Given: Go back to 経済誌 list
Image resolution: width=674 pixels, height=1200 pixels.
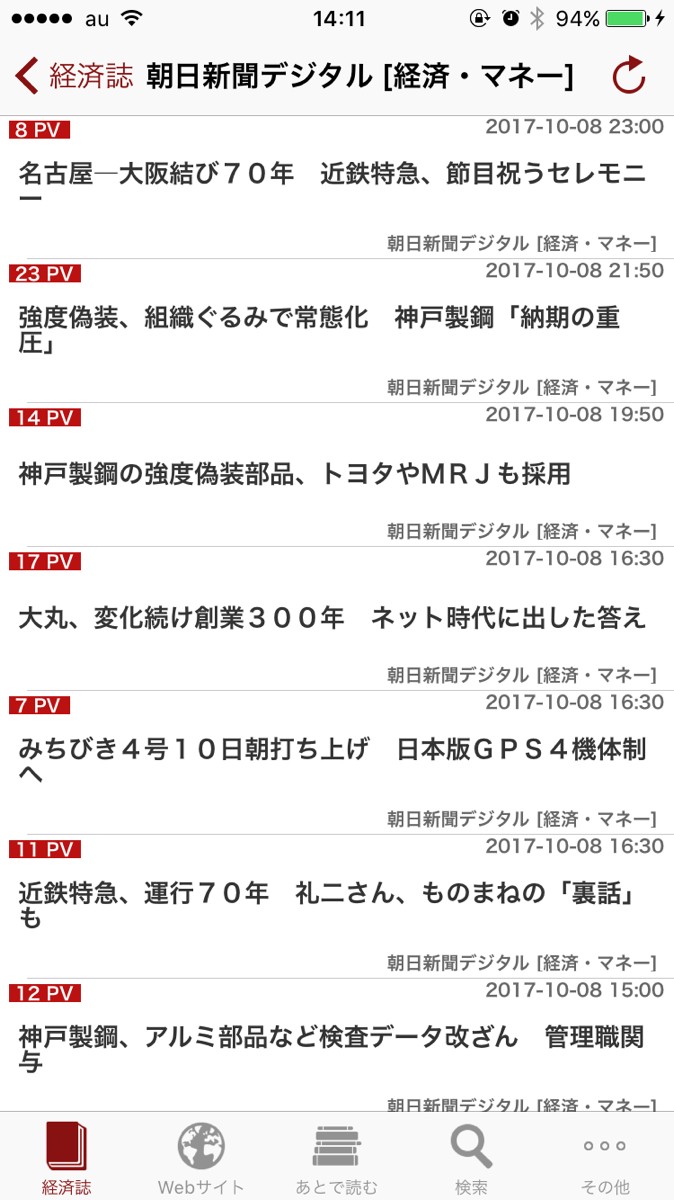Looking at the screenshot, I should coord(74,77).
